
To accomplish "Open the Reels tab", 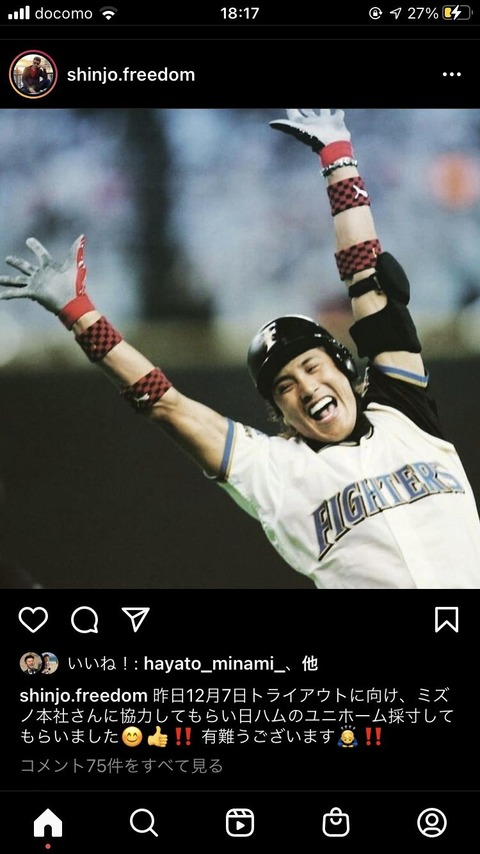I will 240,823.
